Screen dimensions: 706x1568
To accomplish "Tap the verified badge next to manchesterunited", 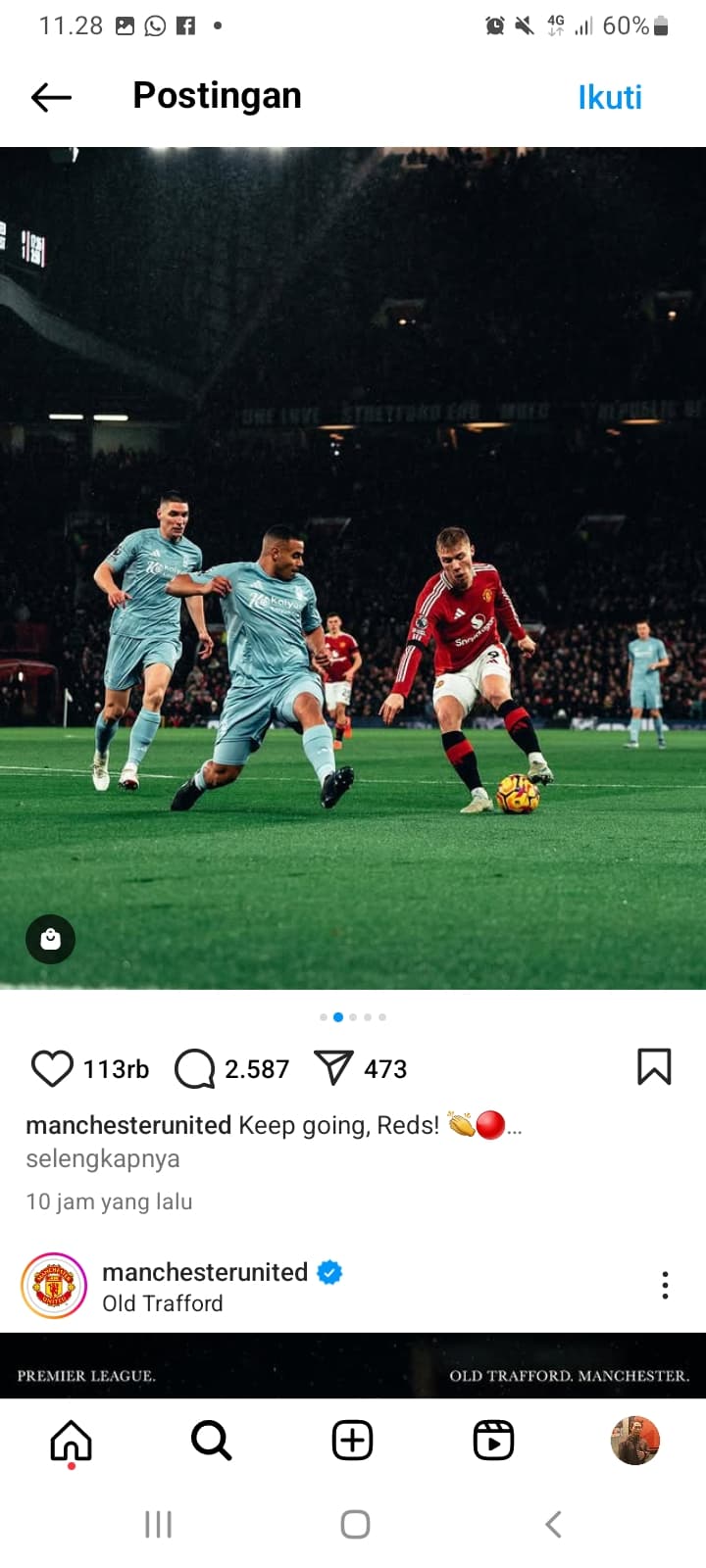I will (x=330, y=1272).
